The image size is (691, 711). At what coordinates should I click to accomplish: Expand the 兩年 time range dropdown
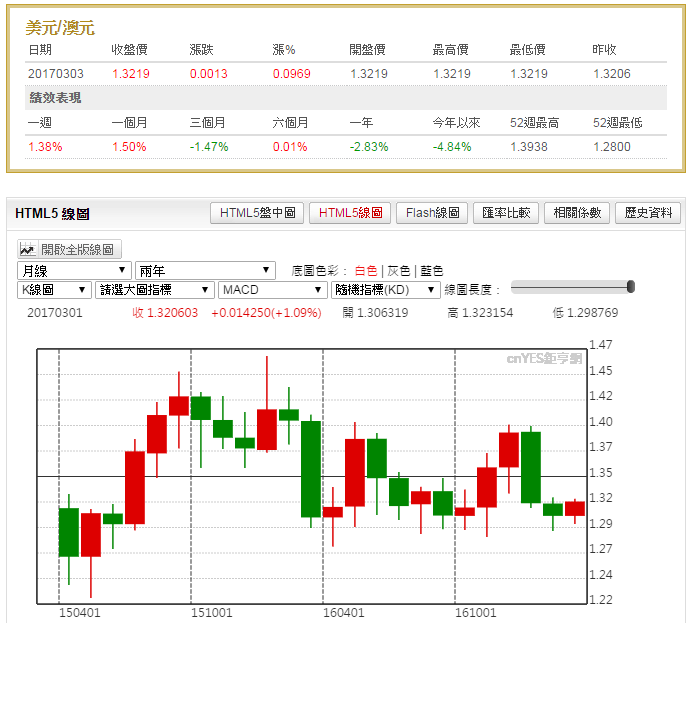click(205, 270)
